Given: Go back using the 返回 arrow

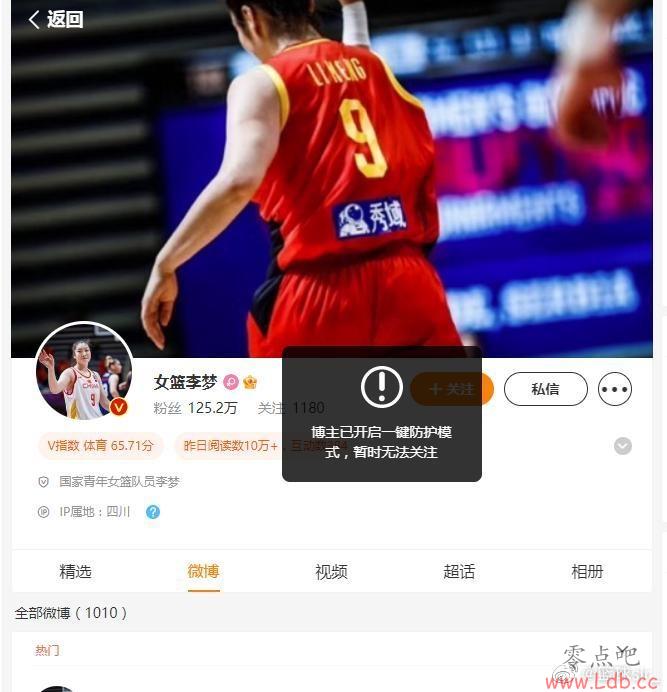Looking at the screenshot, I should click(x=55, y=19).
